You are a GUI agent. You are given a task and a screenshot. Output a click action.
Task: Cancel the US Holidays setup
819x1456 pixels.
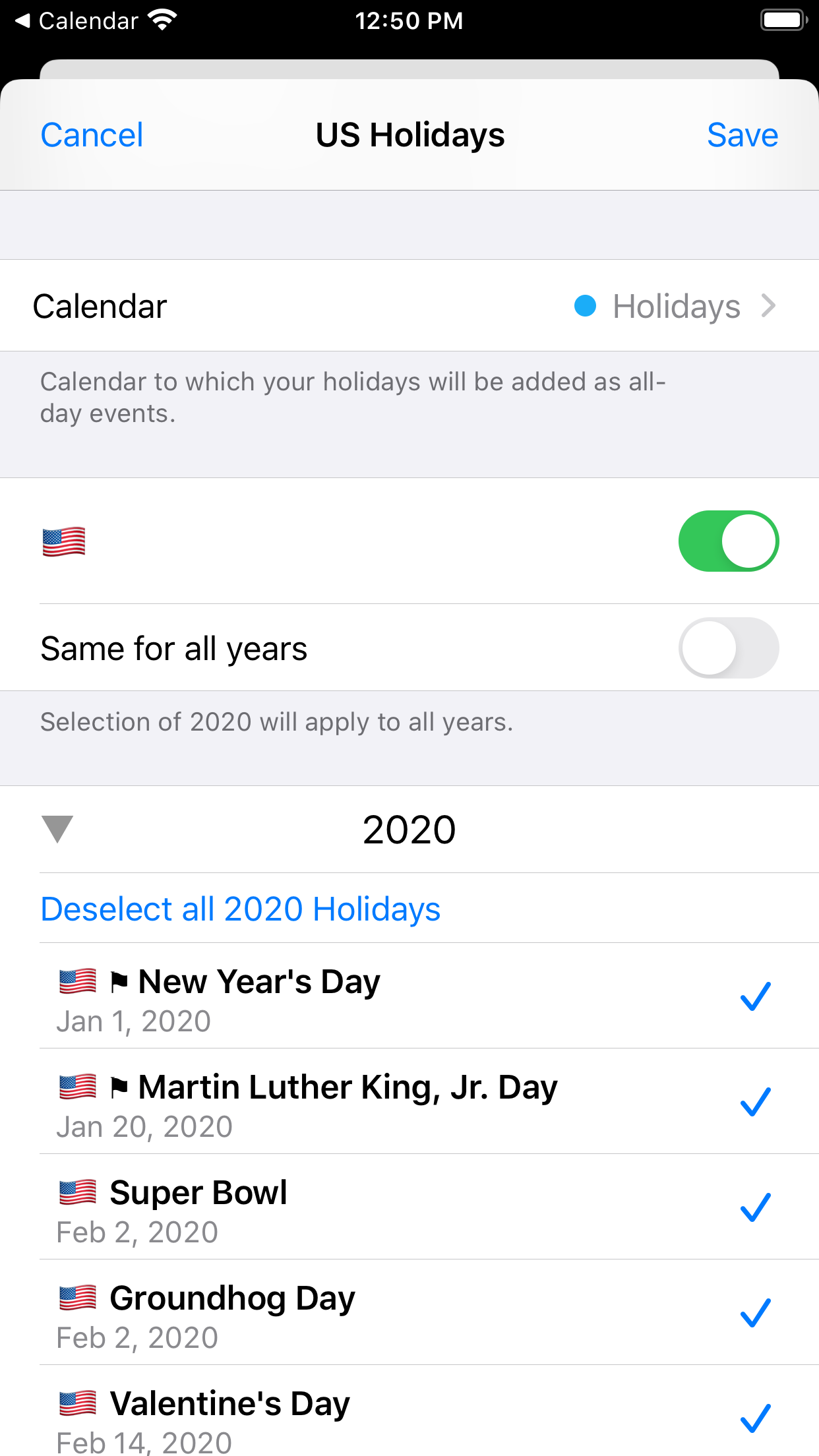coord(92,135)
